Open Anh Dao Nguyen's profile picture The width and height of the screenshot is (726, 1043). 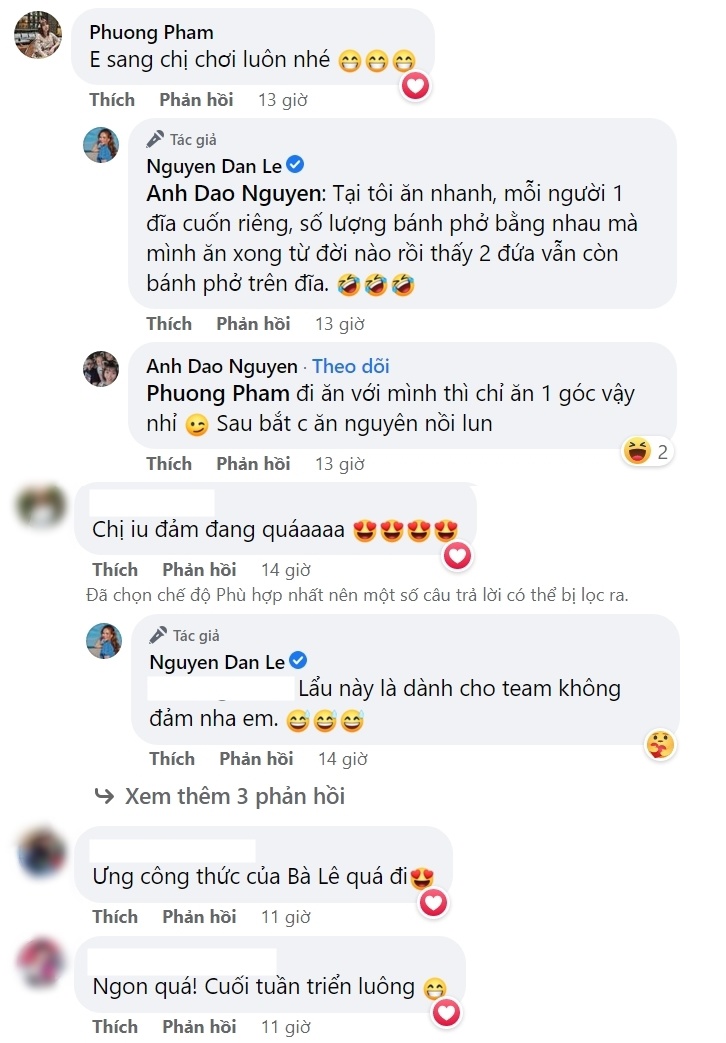click(101, 369)
